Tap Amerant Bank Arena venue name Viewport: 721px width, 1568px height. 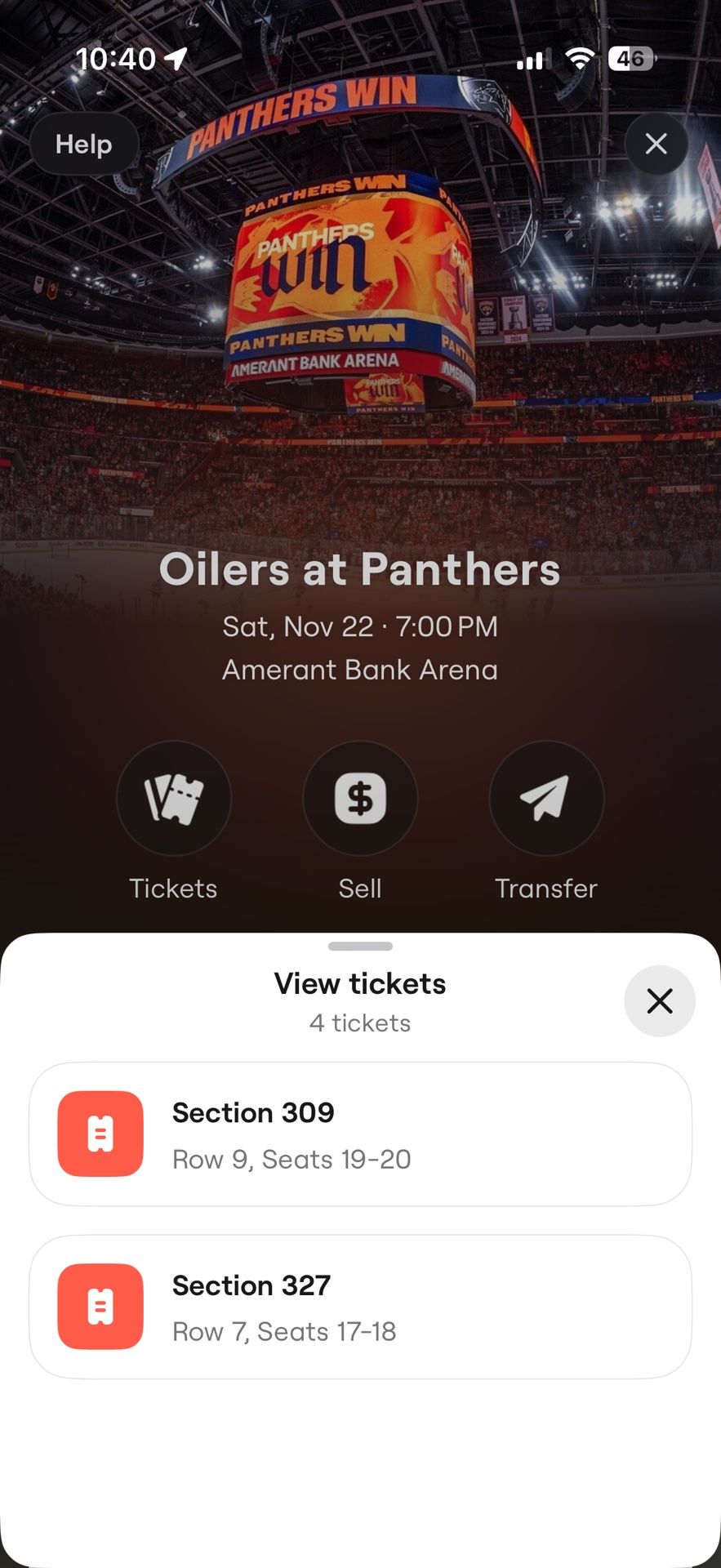[x=360, y=670]
